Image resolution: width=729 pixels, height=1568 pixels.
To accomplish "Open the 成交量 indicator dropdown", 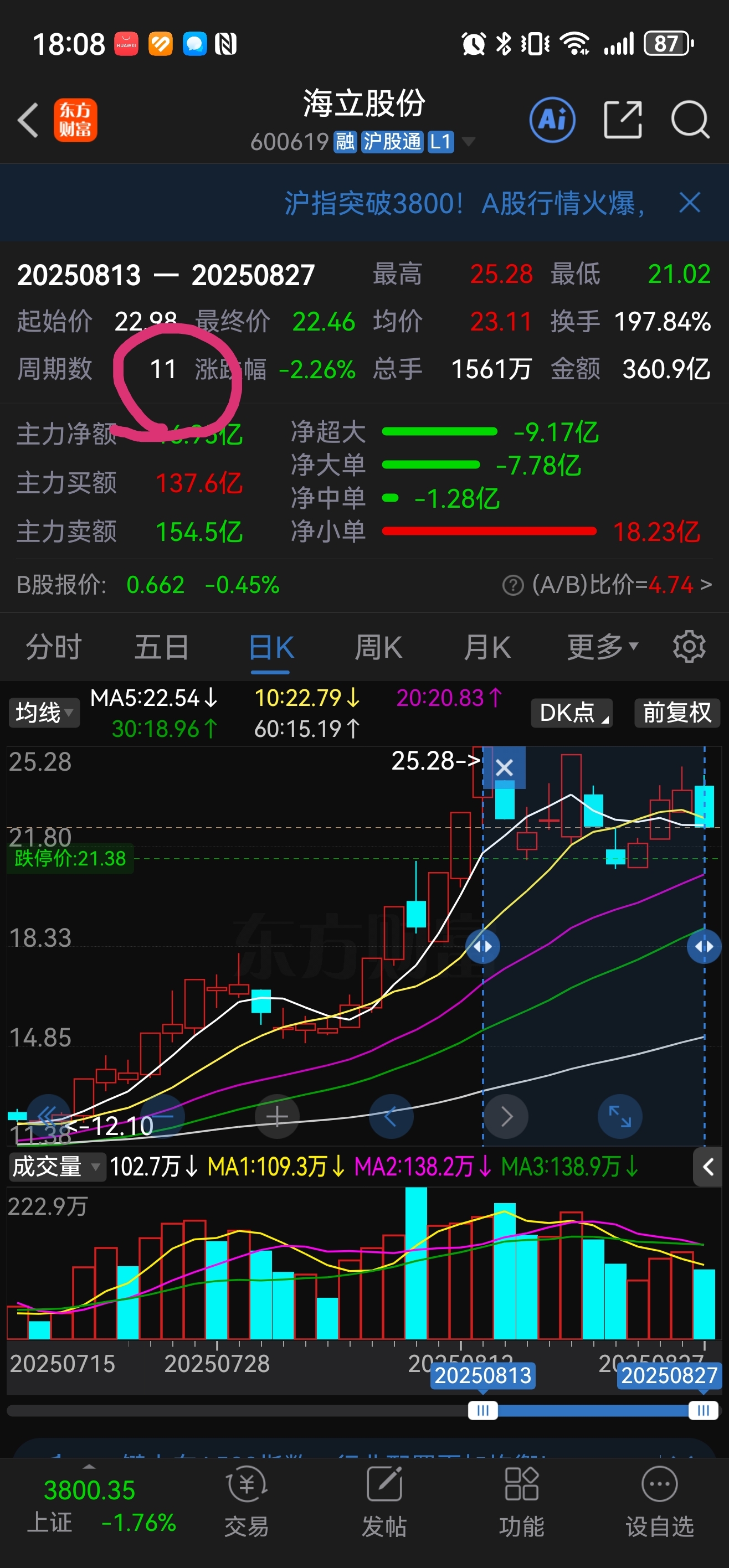I will tap(56, 1166).
